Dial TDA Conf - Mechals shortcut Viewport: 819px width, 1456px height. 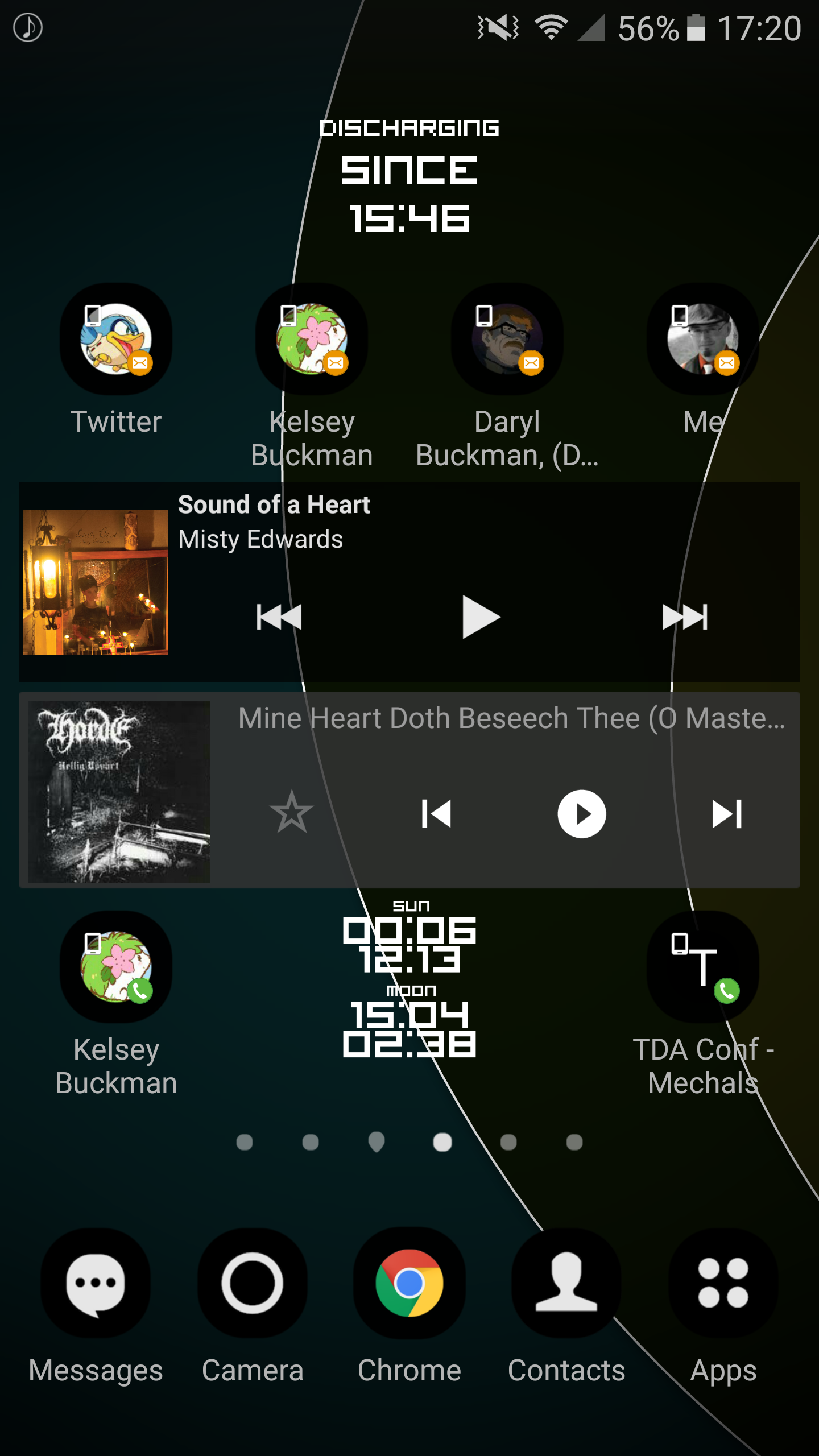[x=703, y=967]
